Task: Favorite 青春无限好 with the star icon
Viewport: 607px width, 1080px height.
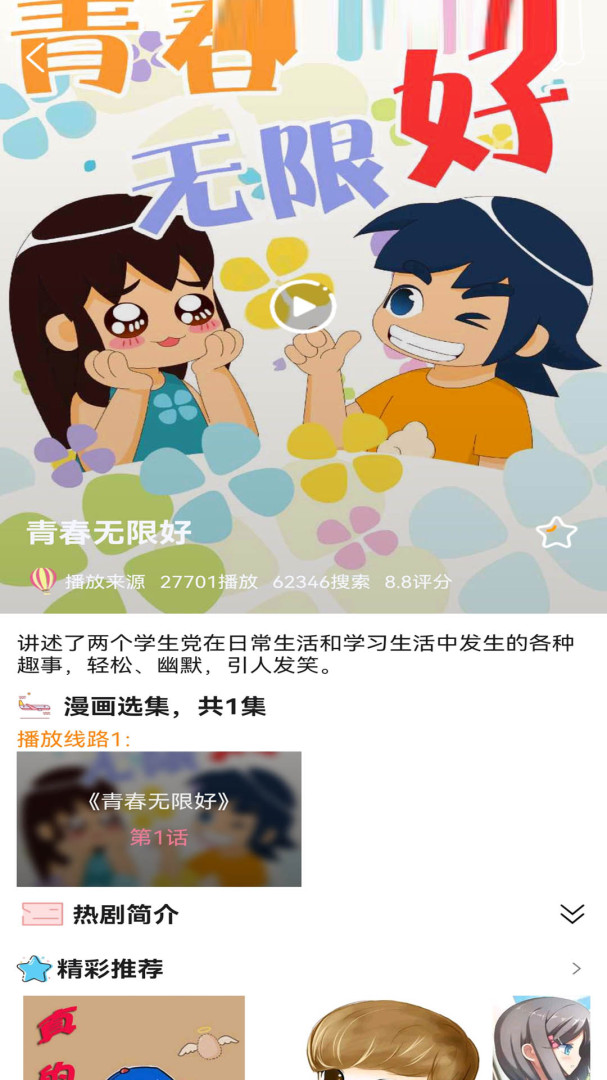Action: (556, 533)
